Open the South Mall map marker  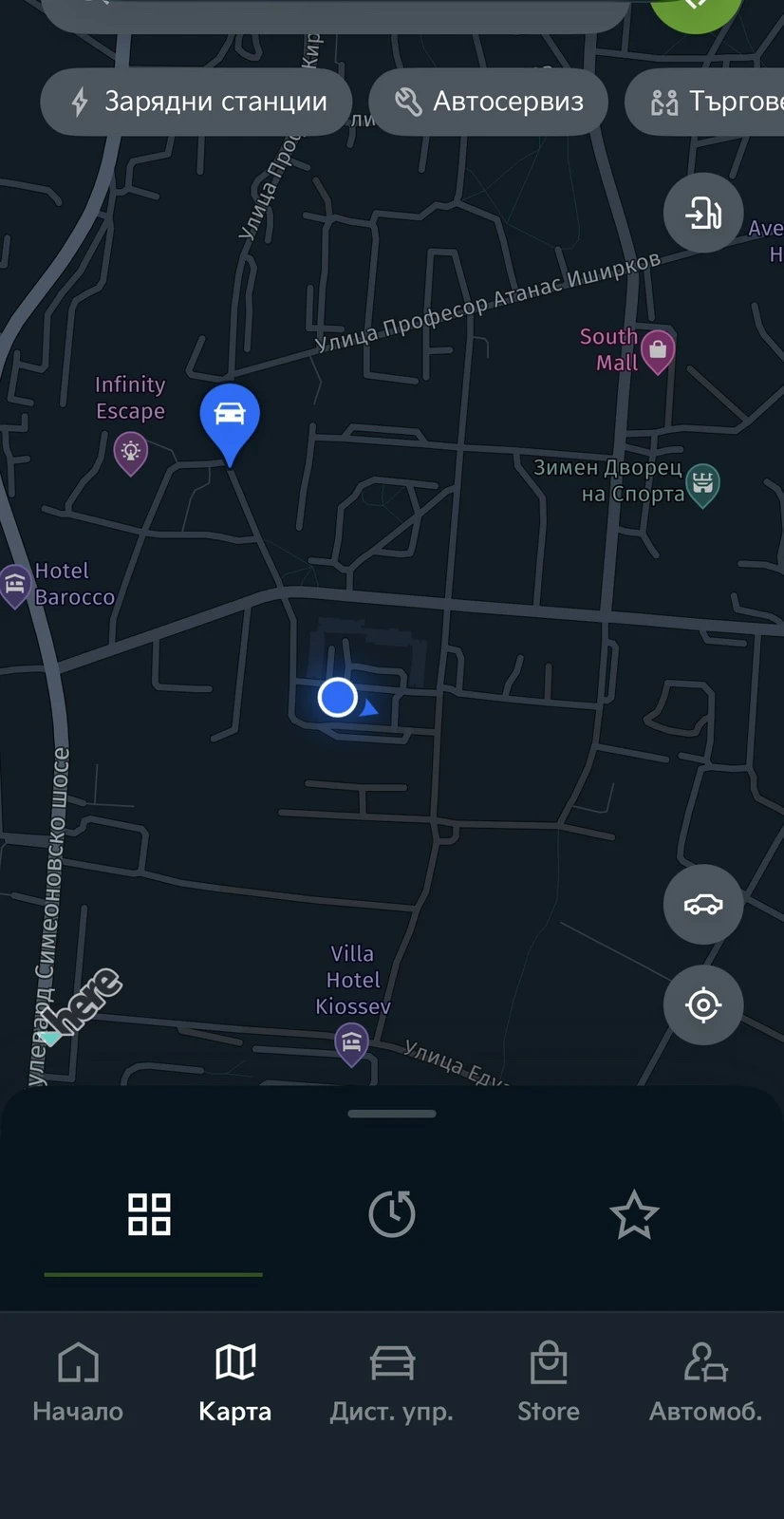pos(657,350)
